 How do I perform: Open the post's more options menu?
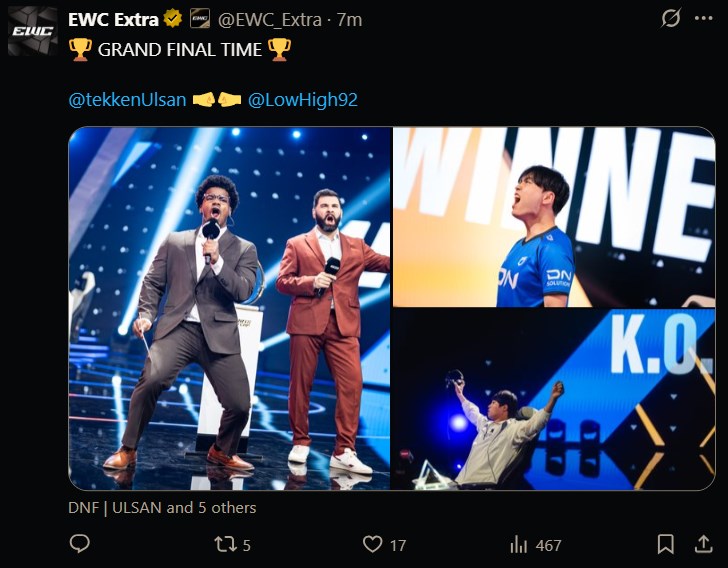coord(707,19)
